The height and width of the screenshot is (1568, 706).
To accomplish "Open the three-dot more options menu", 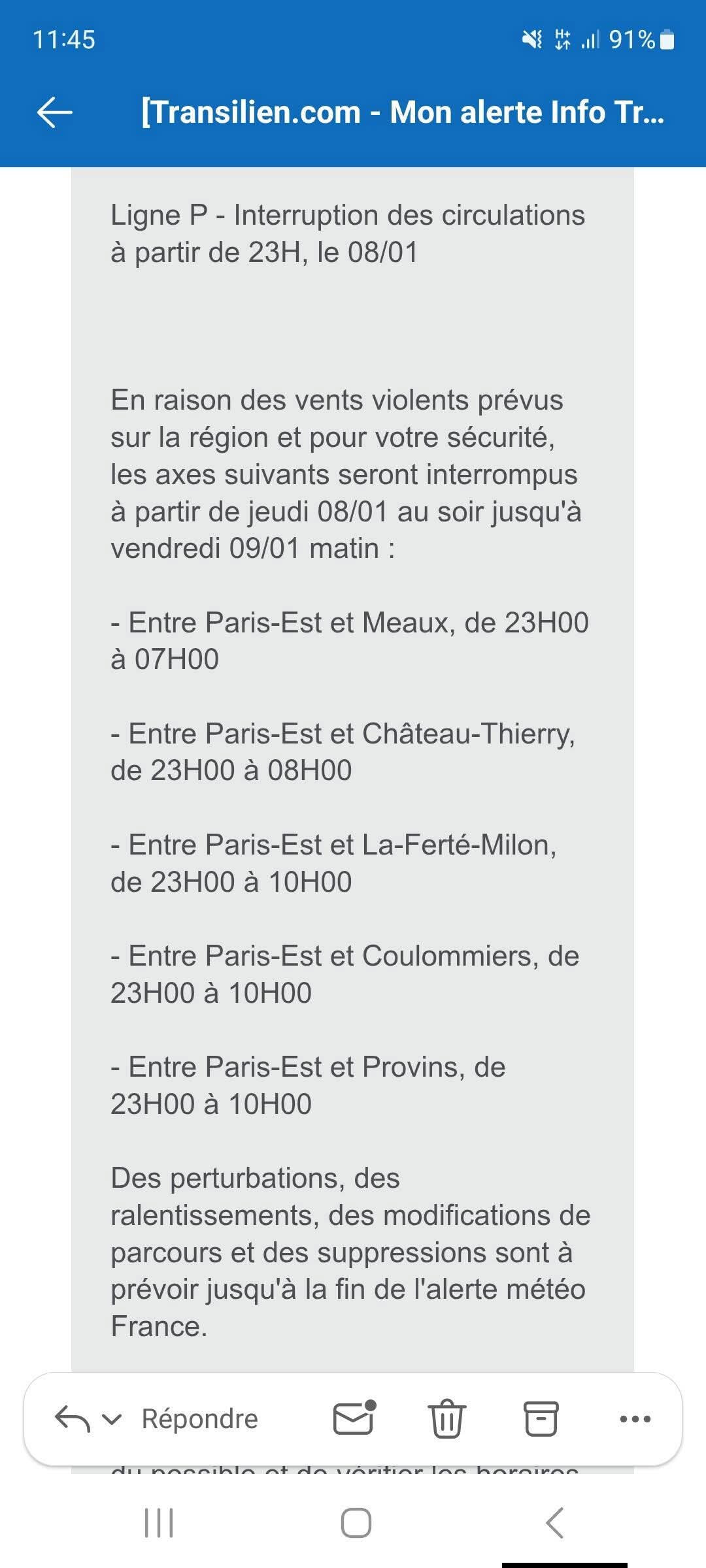I will [635, 1419].
